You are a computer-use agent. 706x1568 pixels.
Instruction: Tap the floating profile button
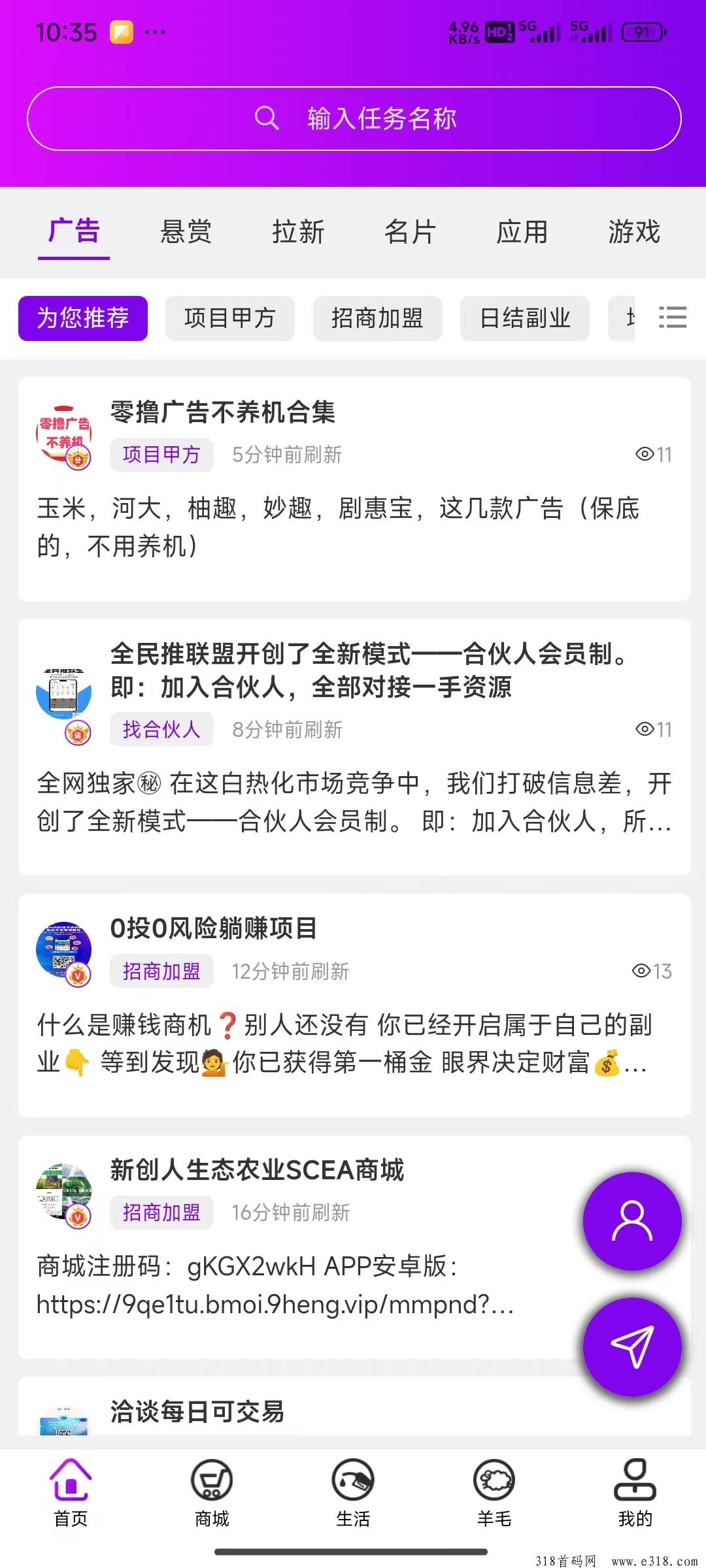tap(632, 1220)
